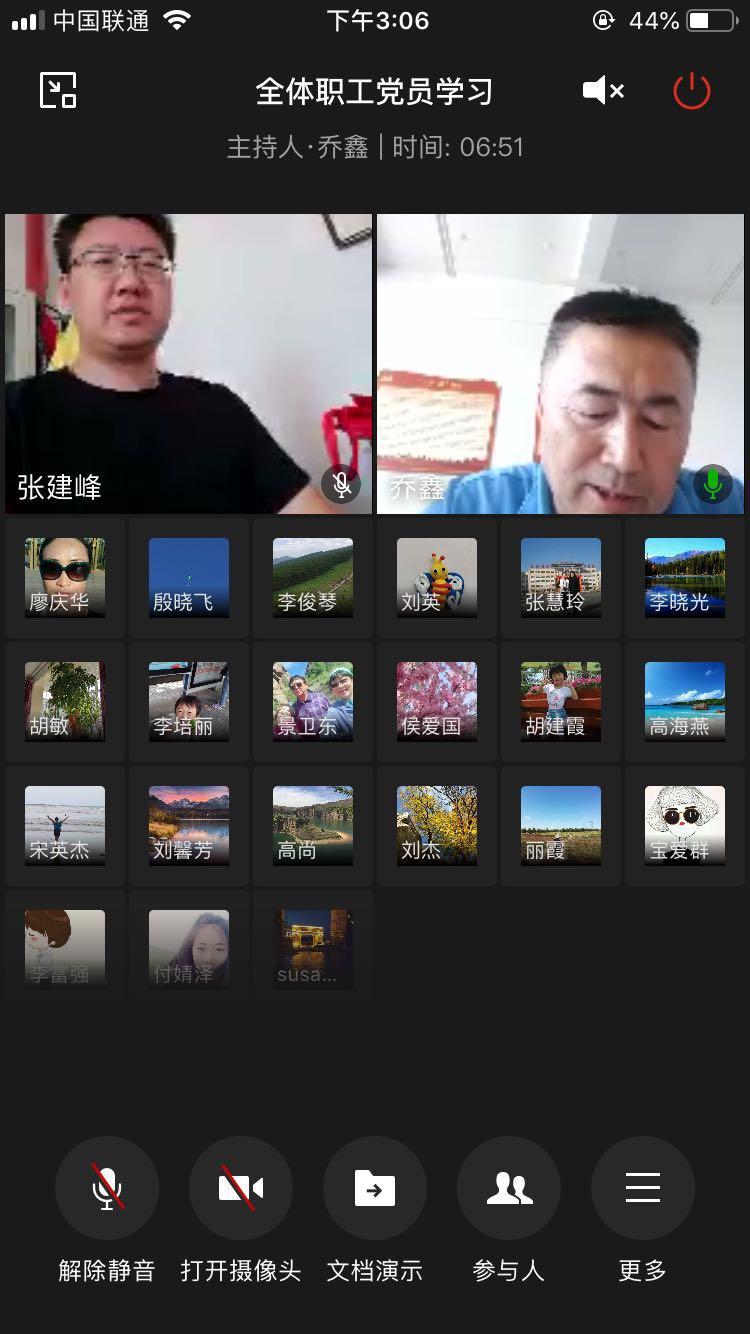Viewport: 750px width, 1334px height.
Task: Tap participant 殷晓飞's avatar
Action: click(189, 577)
